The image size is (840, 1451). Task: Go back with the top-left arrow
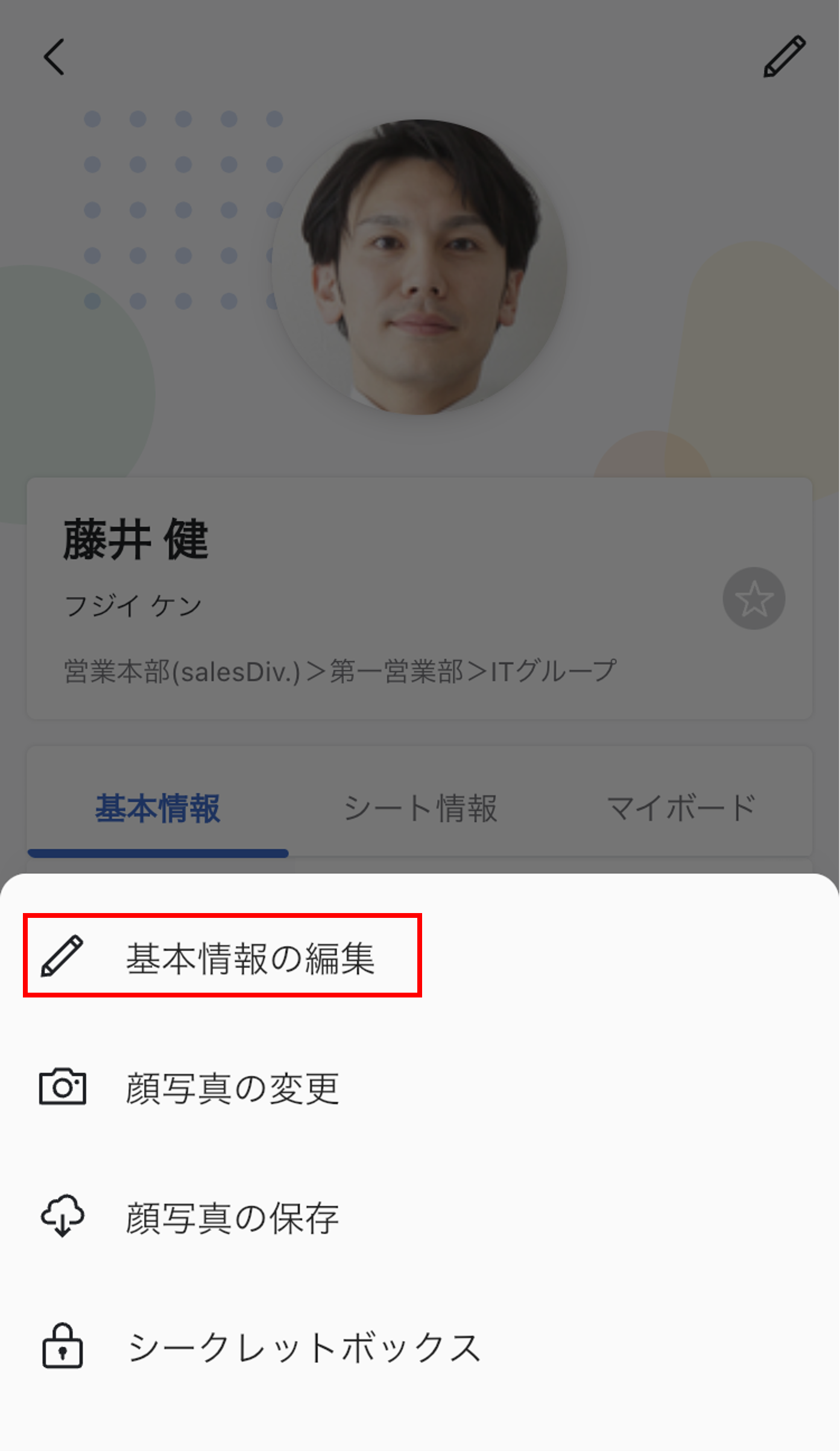[x=54, y=57]
